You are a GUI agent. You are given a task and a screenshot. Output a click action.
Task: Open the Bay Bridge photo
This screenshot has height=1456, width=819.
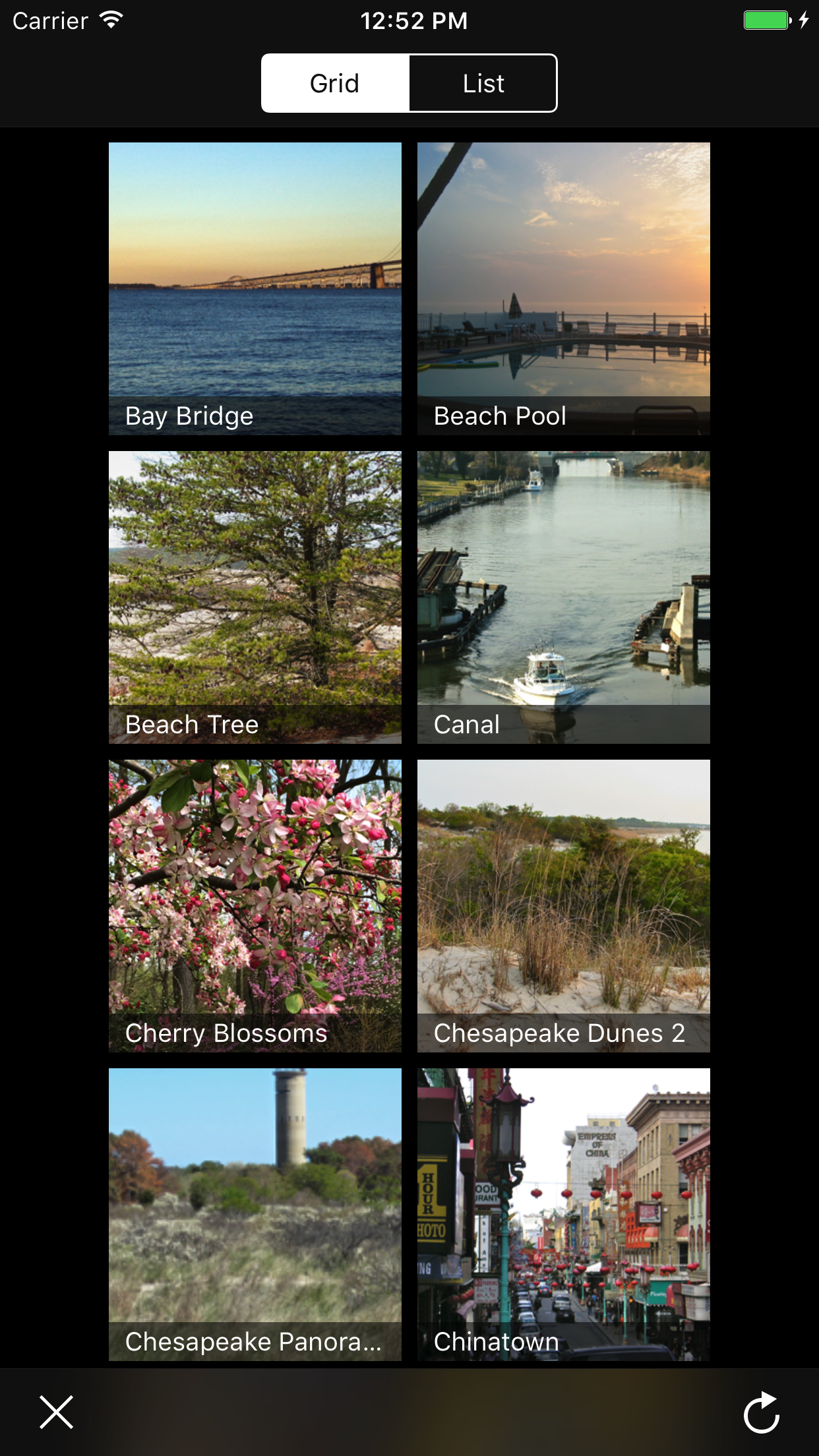coord(255,288)
